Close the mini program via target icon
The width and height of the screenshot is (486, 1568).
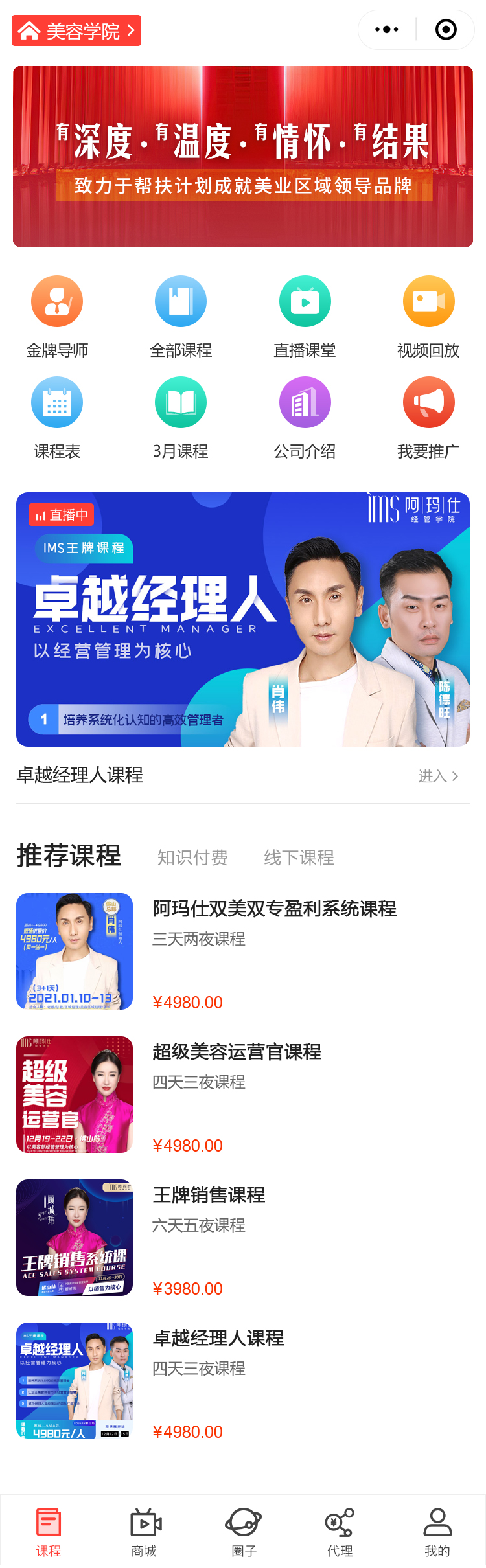446,30
